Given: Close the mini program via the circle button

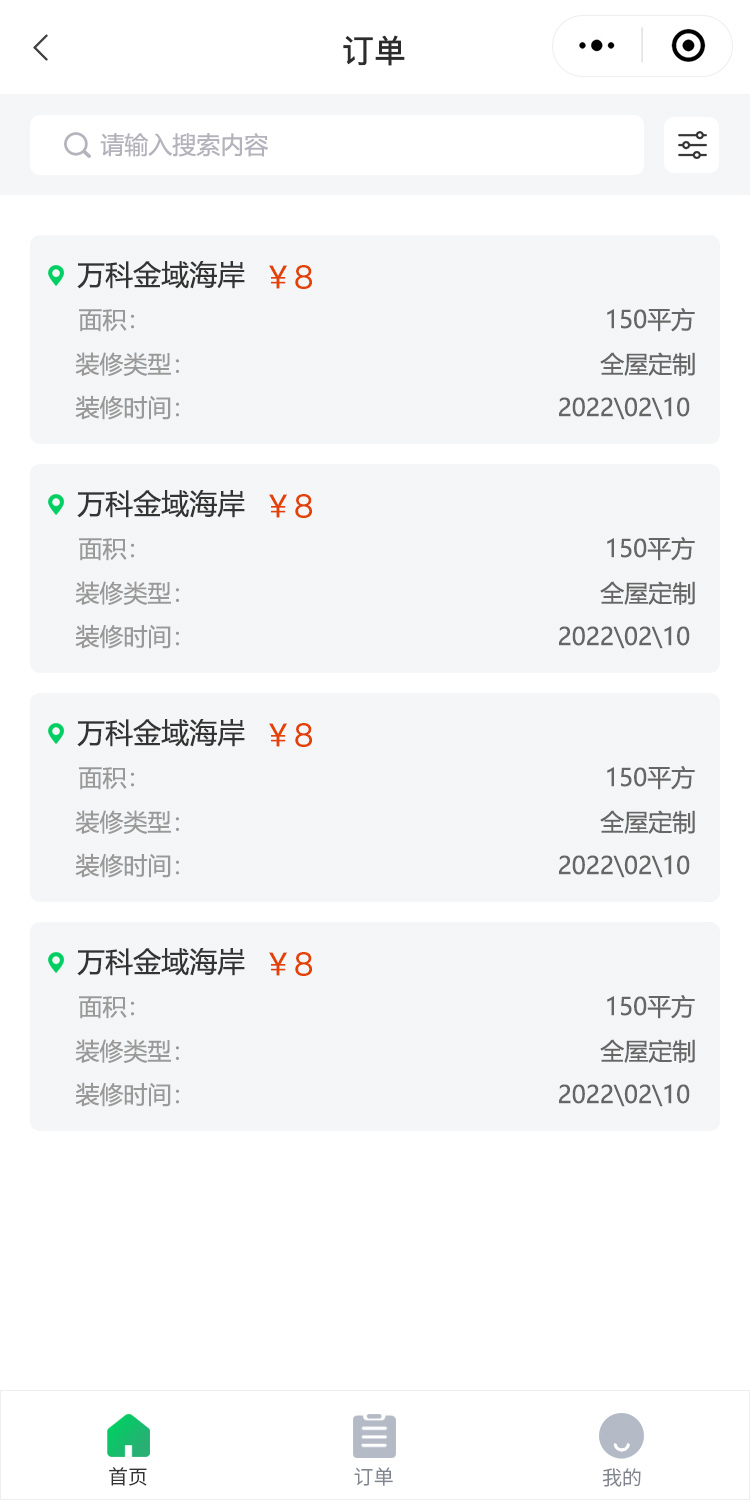Looking at the screenshot, I should 688,46.
